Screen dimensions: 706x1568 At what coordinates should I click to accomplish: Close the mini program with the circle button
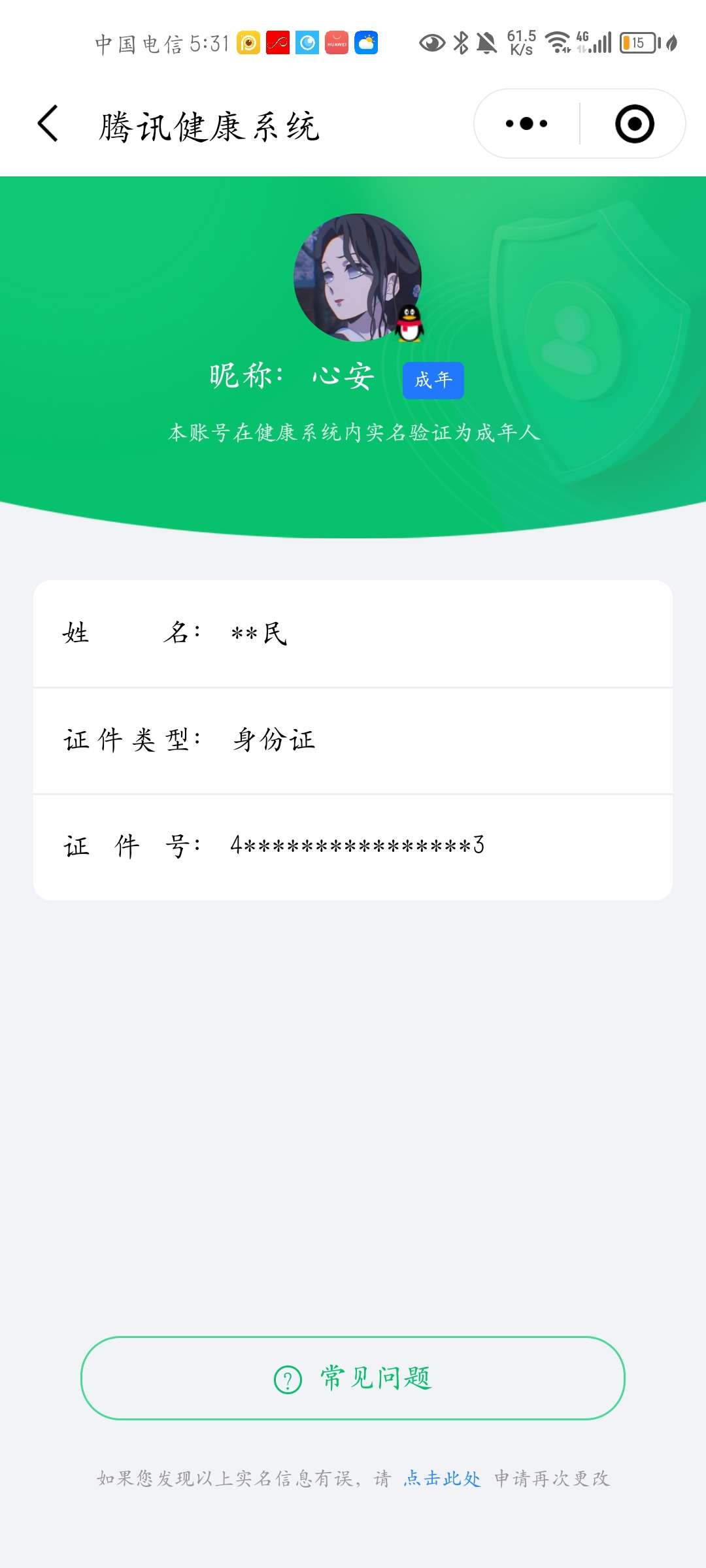coord(634,123)
